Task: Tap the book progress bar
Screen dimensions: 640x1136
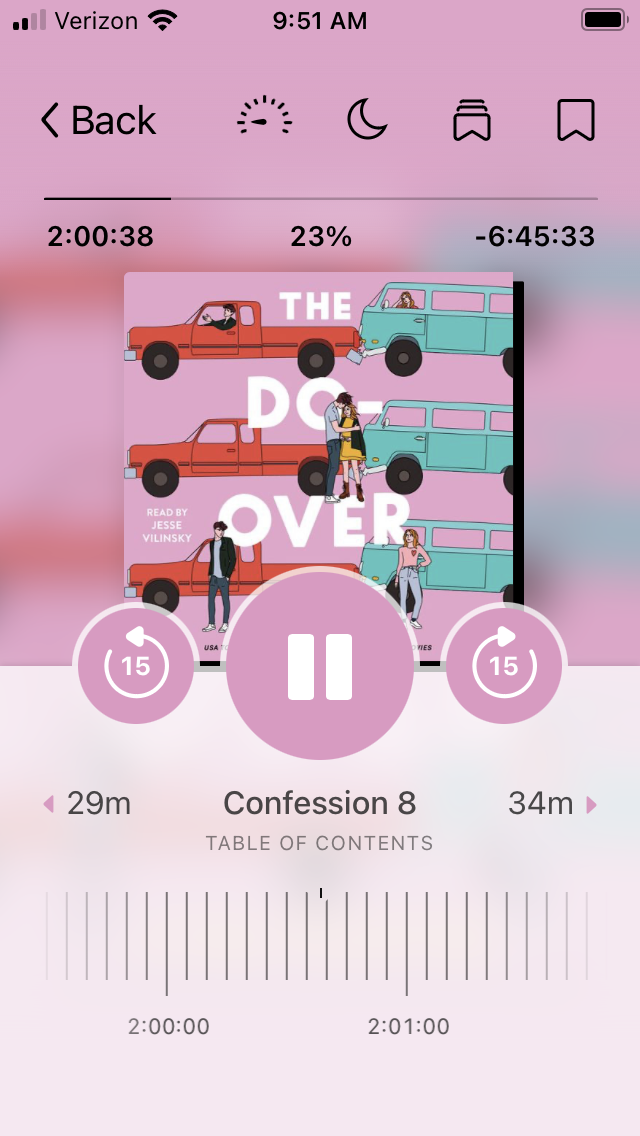Action: point(320,199)
